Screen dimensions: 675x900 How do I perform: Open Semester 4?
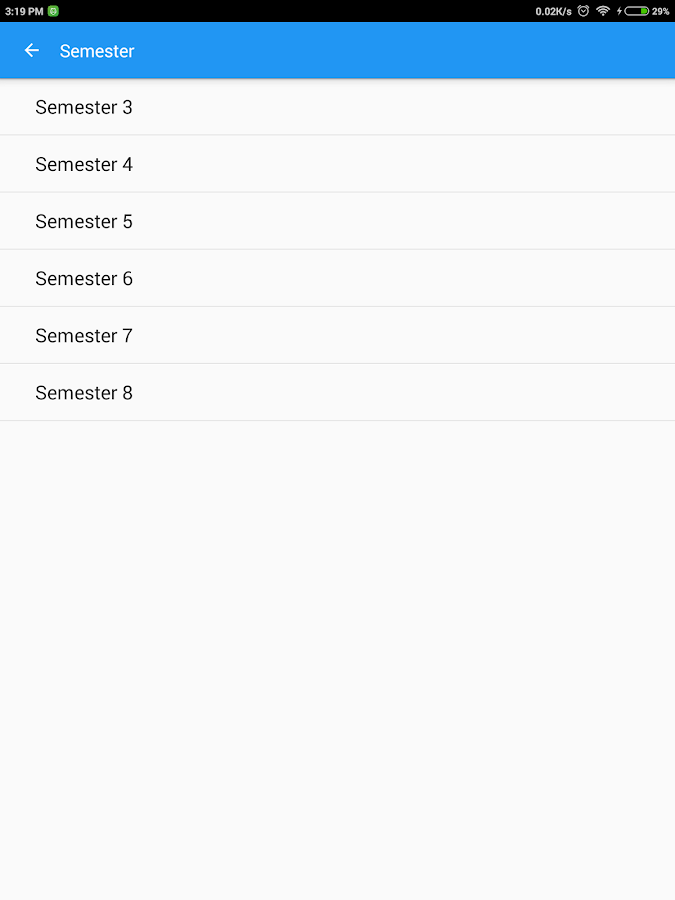pos(84,164)
